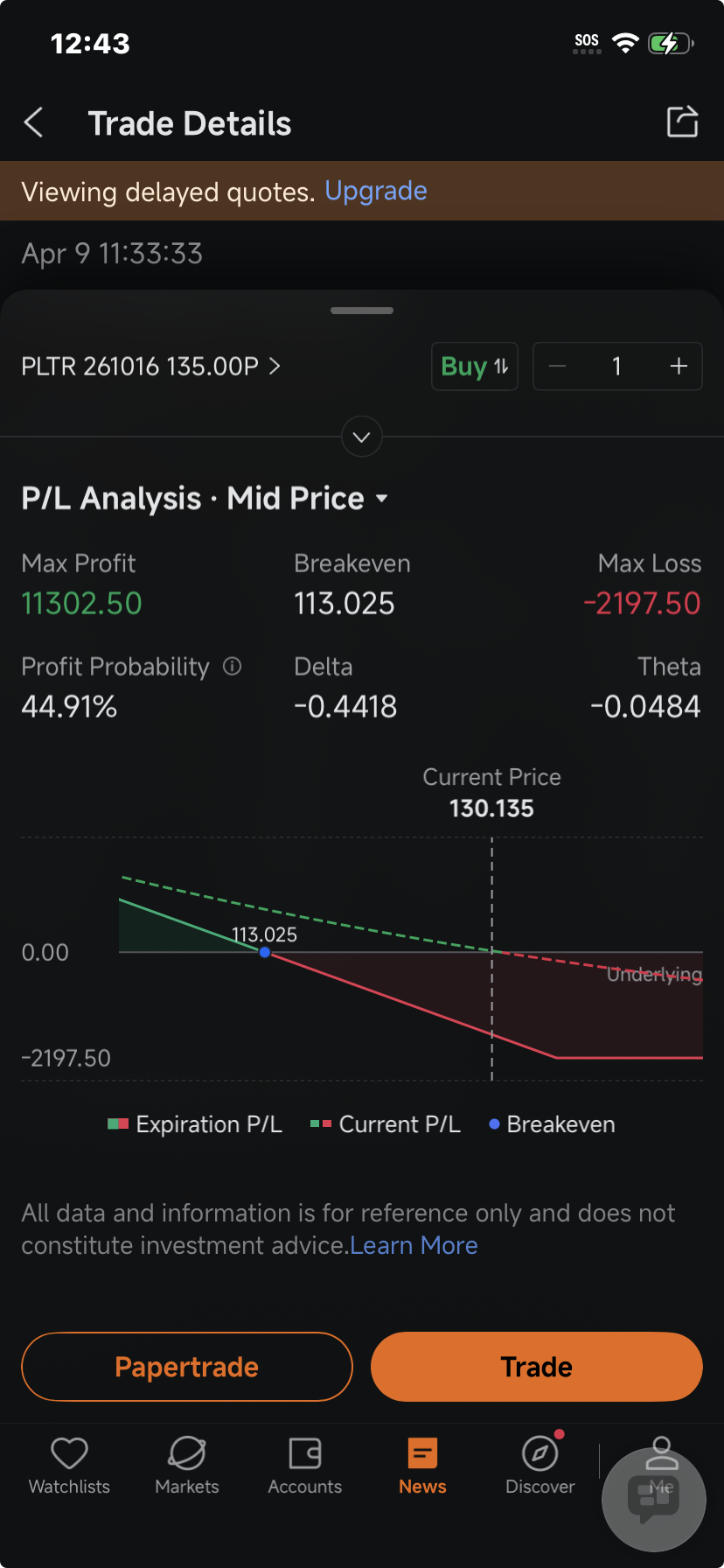Open Learn More disclaimer link

tap(414, 1245)
